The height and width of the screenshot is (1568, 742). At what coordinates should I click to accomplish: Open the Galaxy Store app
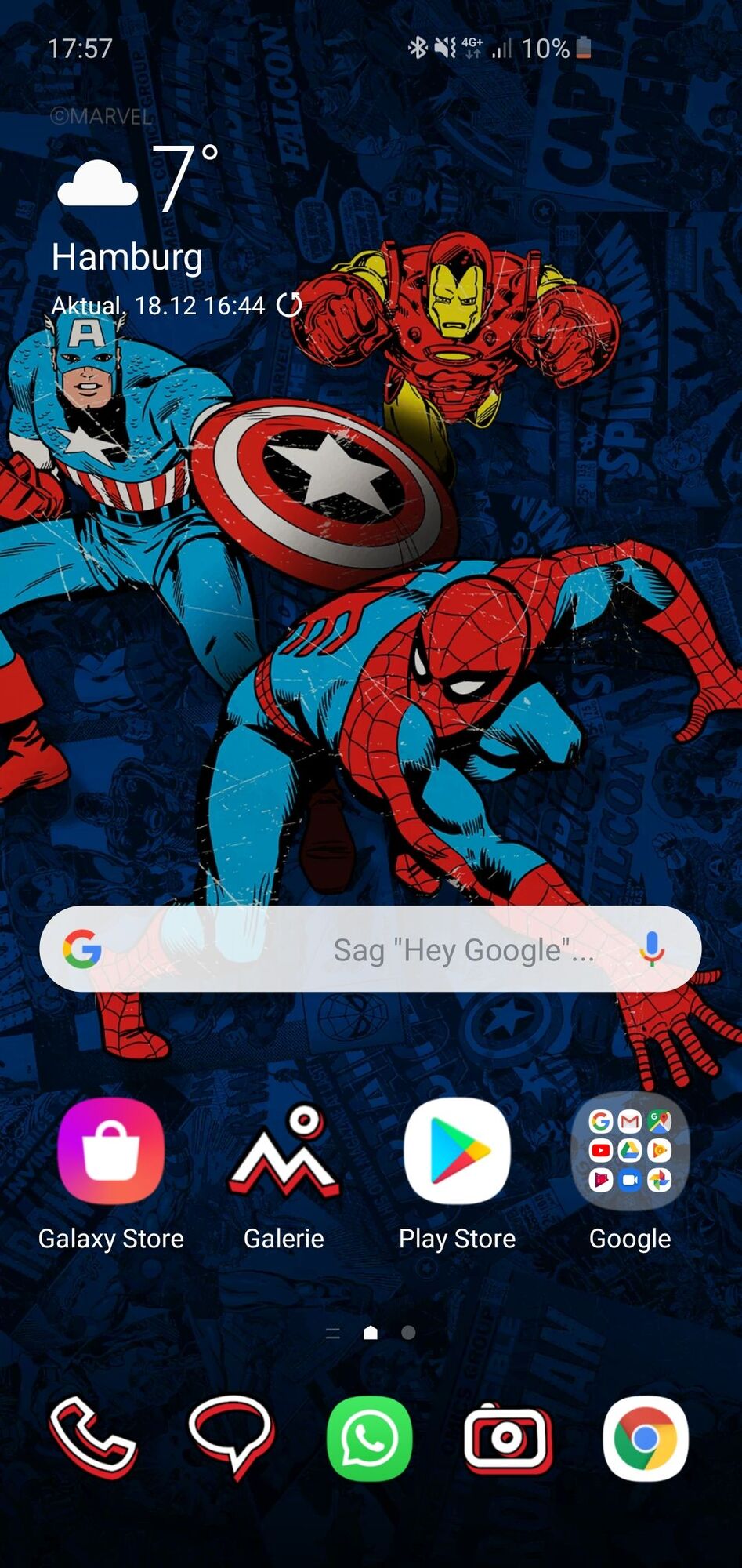[111, 1151]
